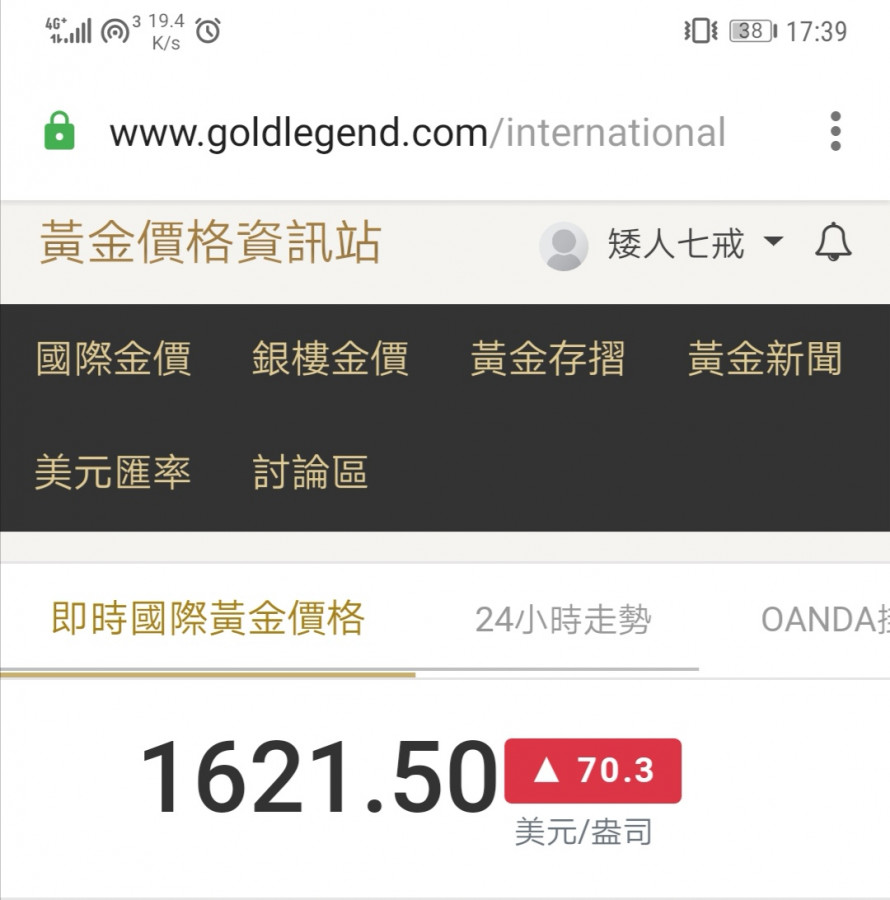Select 即時國際黃金價格 tab
Screen dimensions: 890x900
click(x=208, y=620)
